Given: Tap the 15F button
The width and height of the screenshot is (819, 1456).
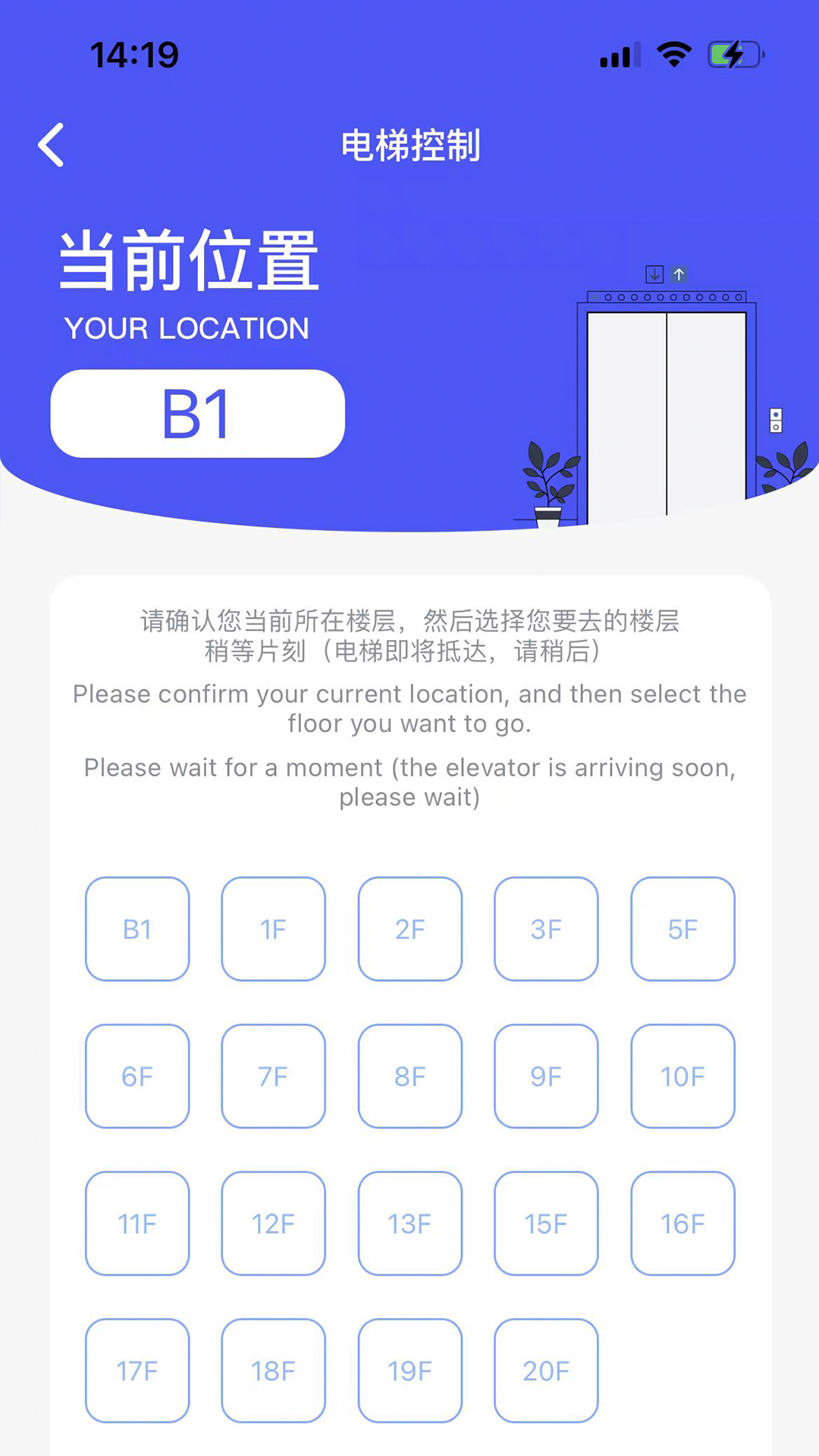Looking at the screenshot, I should pyautogui.click(x=546, y=1223).
